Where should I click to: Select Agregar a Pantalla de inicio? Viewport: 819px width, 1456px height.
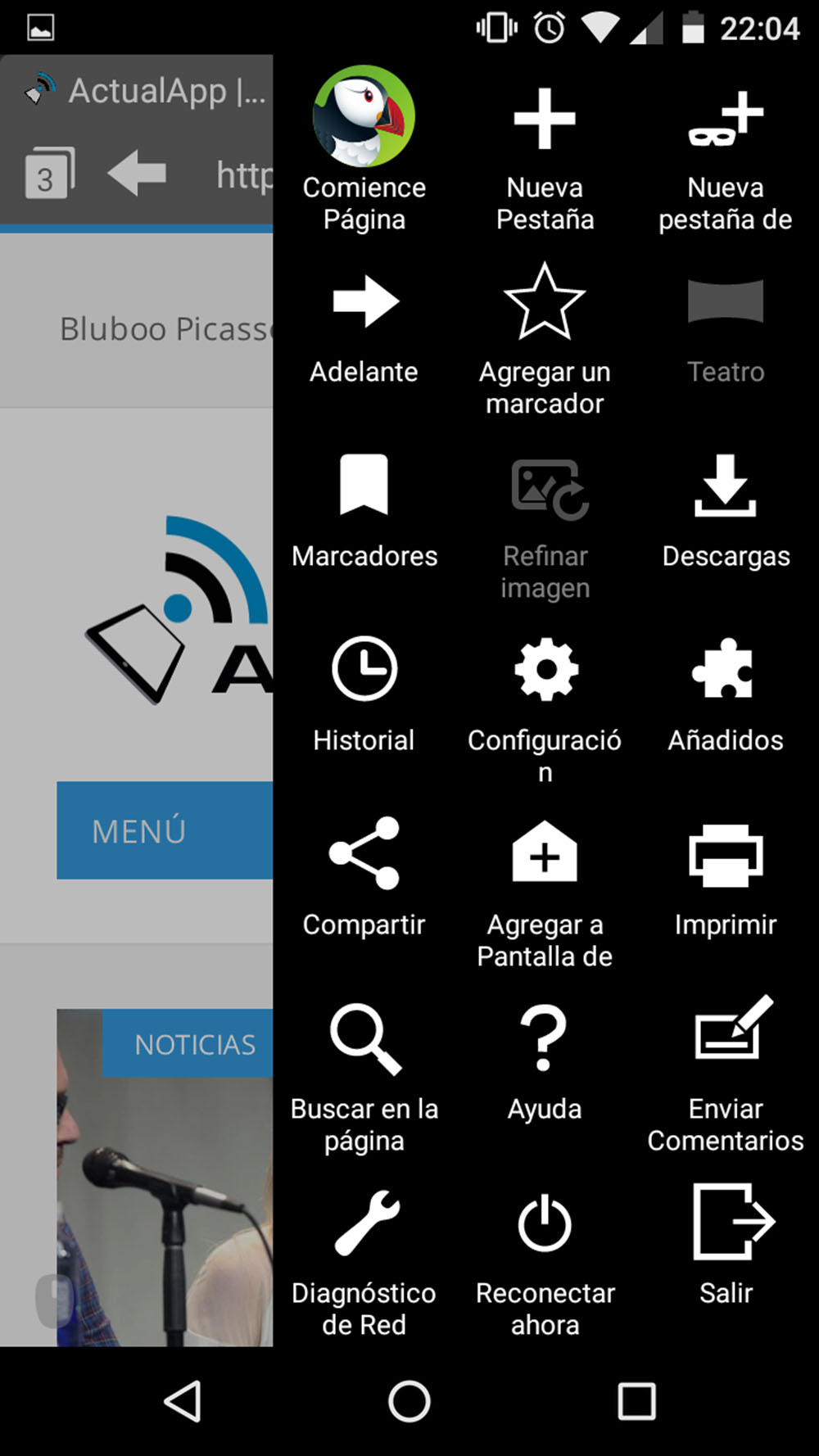point(545,893)
